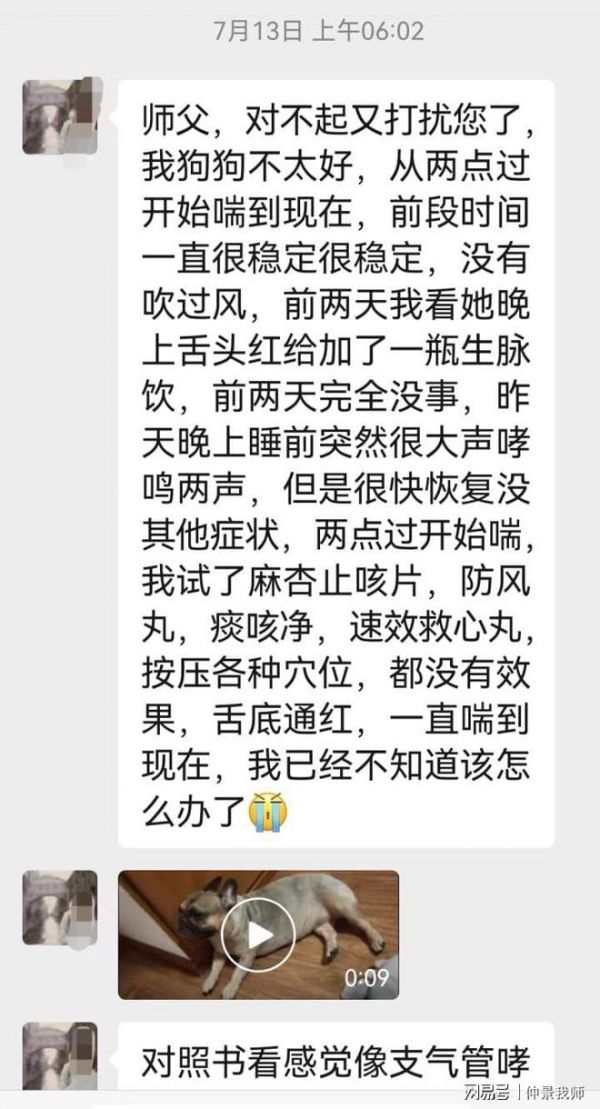This screenshot has width=600, height=1109.
Task: Open sender's avatar beside the video message
Action: (x=60, y=907)
